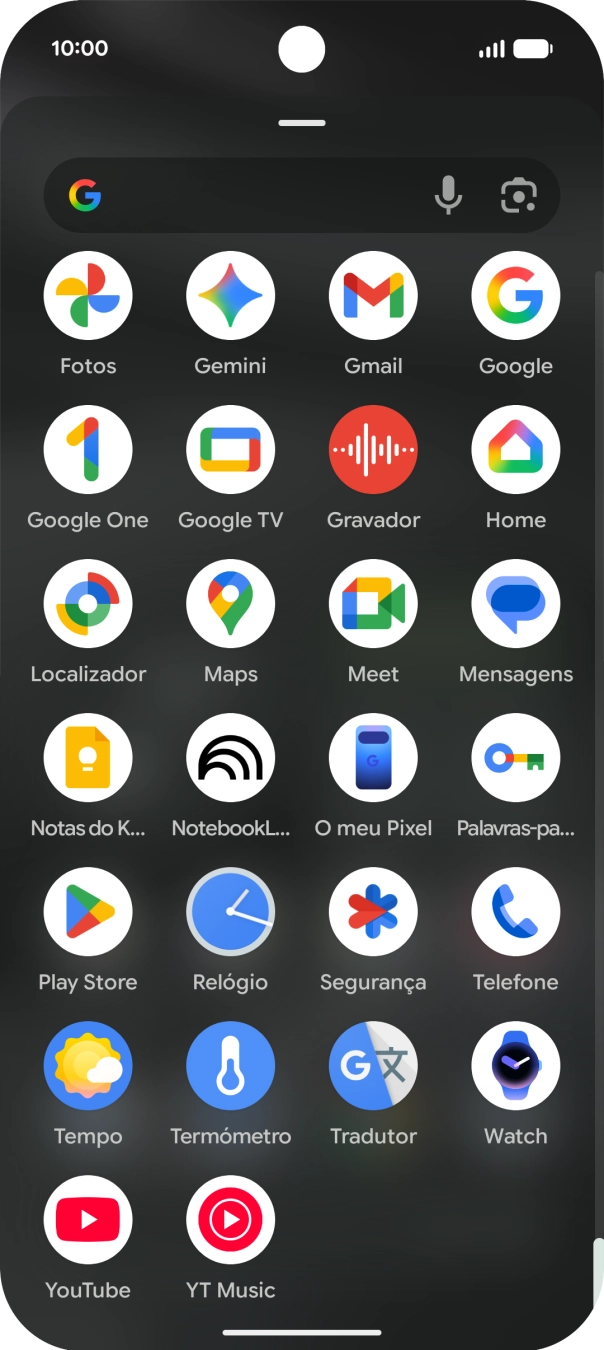Viewport: 604px width, 1350px height.
Task: Open YouTube
Action: coord(88,1220)
